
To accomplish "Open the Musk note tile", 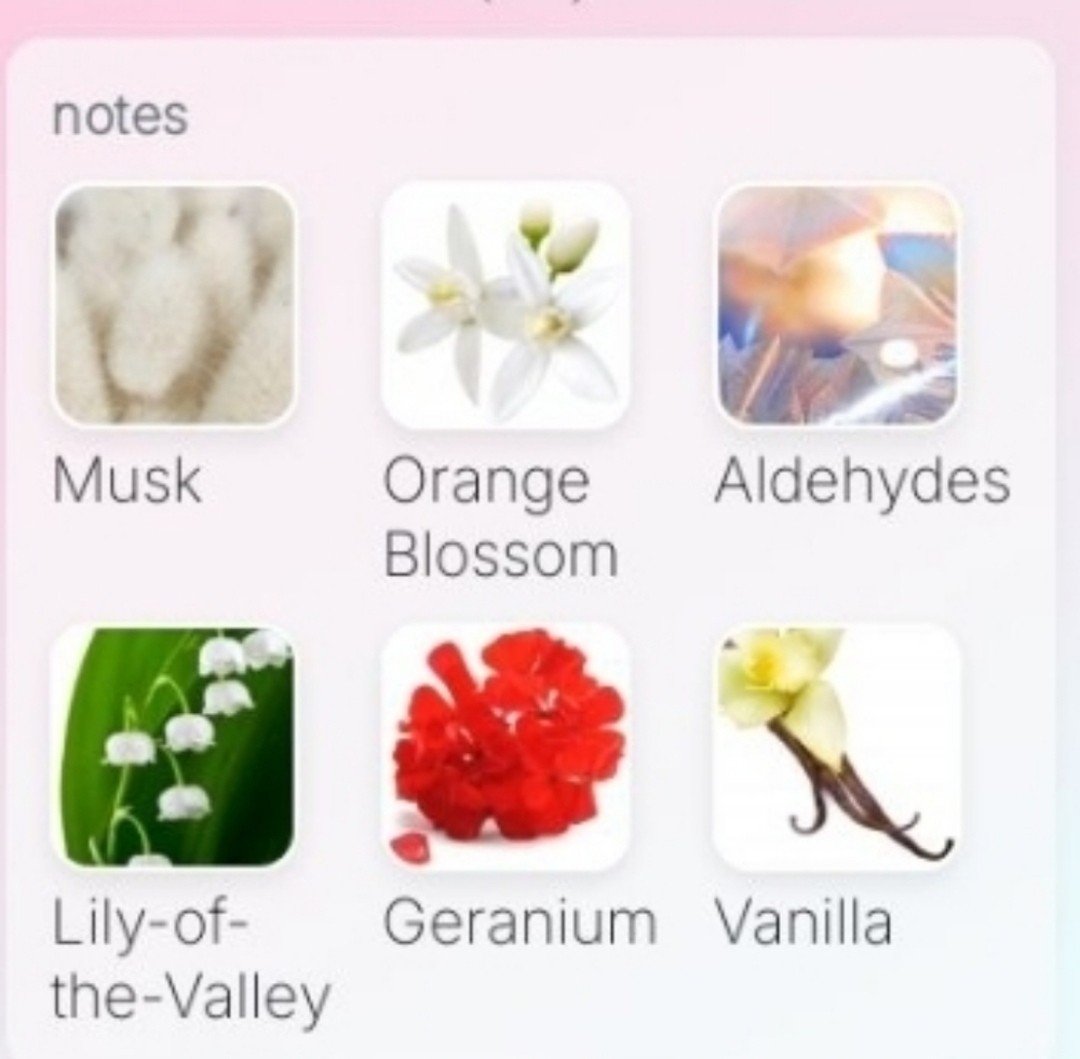I will tap(174, 307).
